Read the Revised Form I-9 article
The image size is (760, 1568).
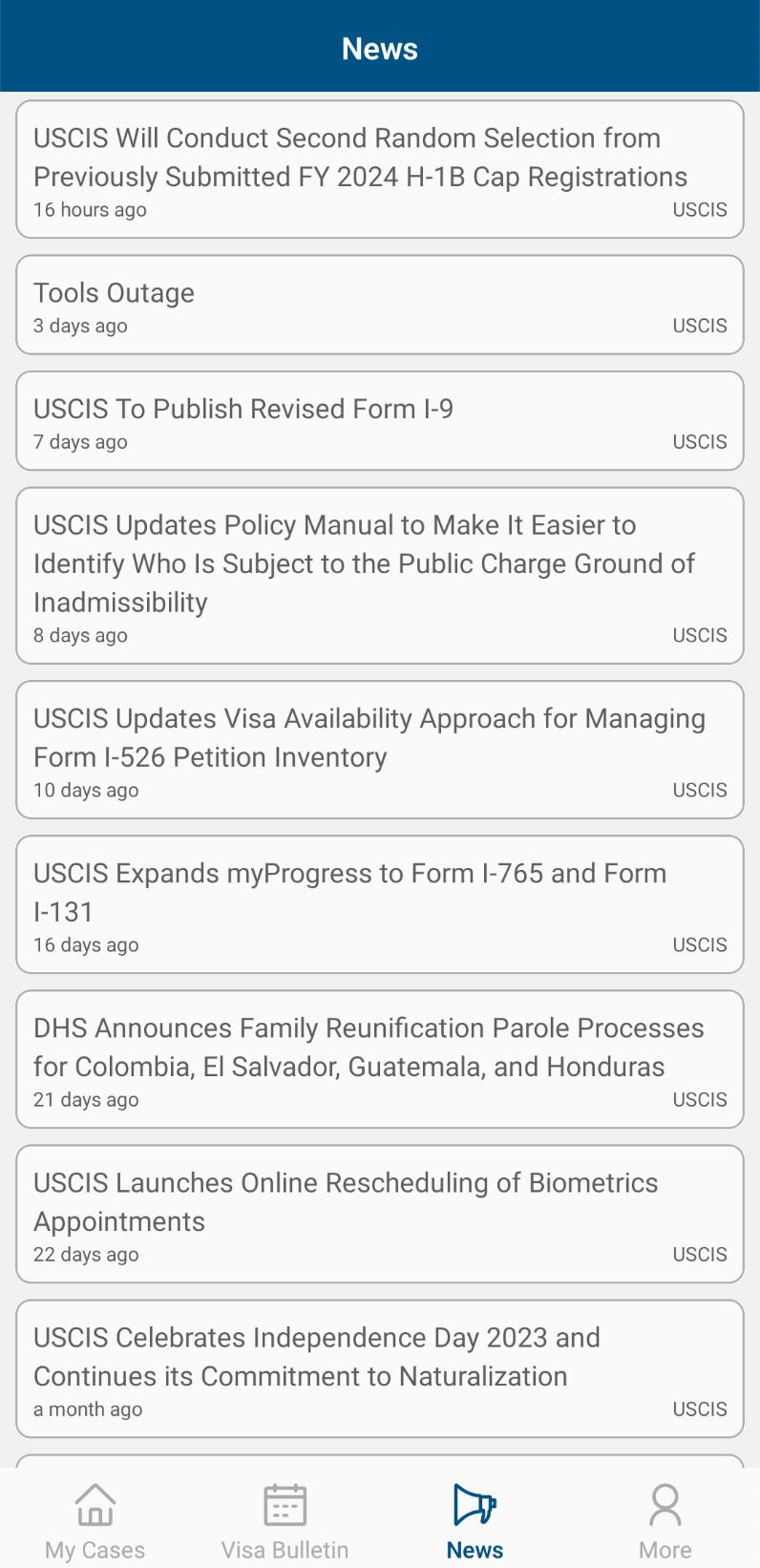tap(380, 421)
